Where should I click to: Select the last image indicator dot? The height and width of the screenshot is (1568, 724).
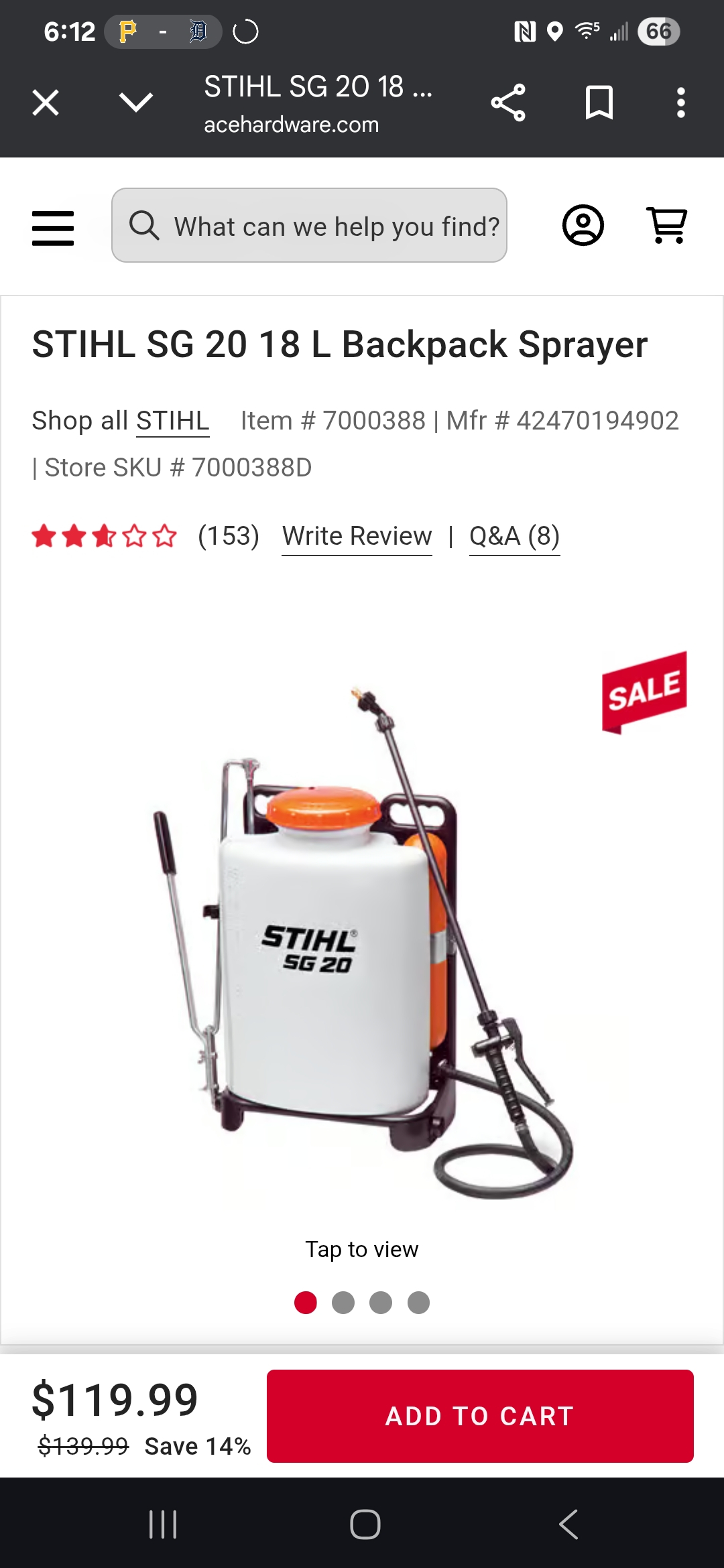tap(418, 1303)
